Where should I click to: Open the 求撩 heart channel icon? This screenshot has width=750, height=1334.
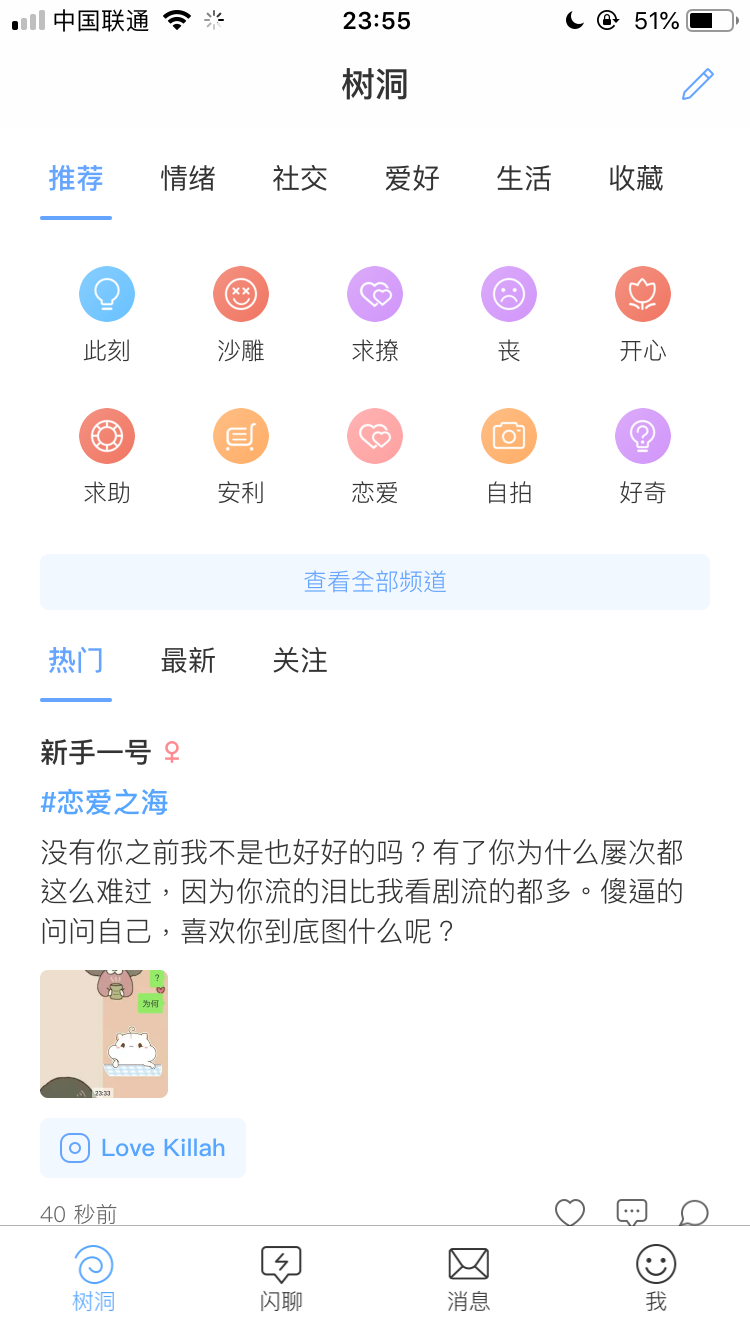coord(375,294)
